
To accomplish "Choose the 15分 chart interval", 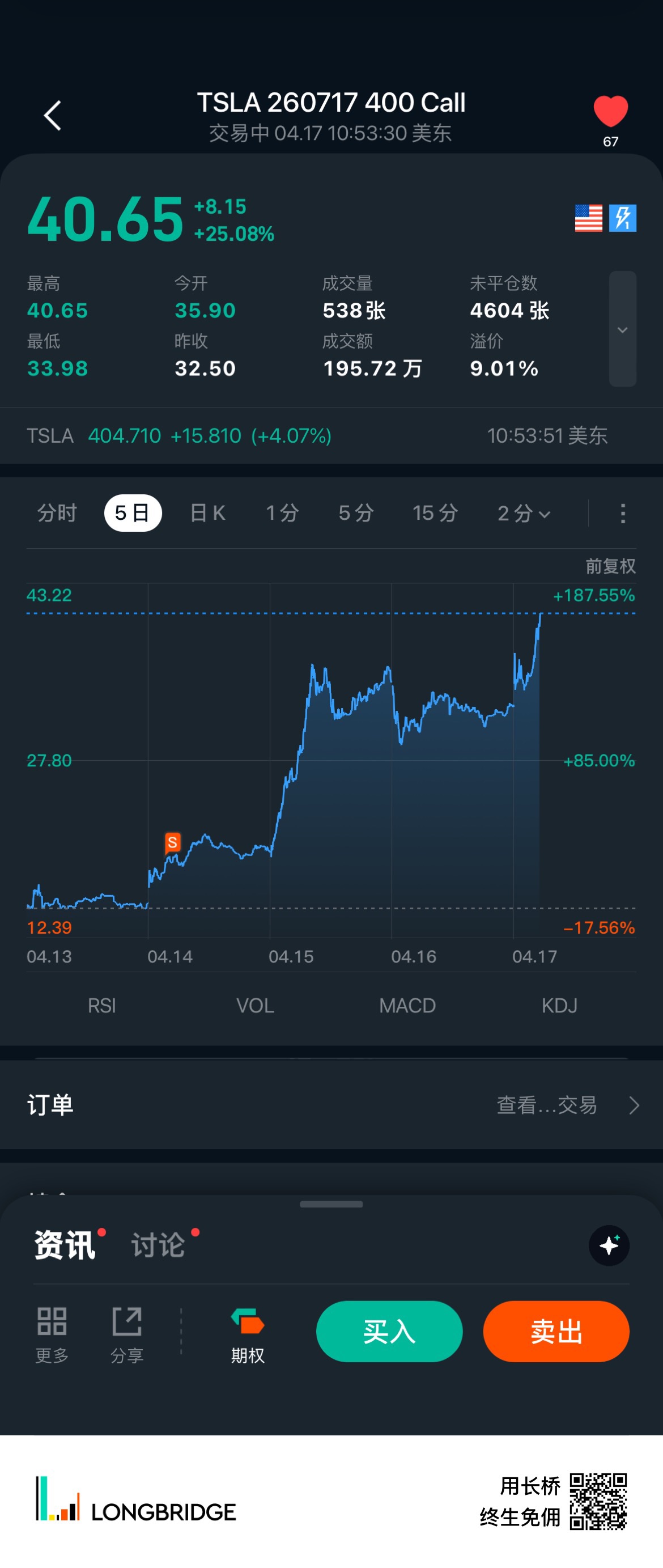I will [435, 513].
